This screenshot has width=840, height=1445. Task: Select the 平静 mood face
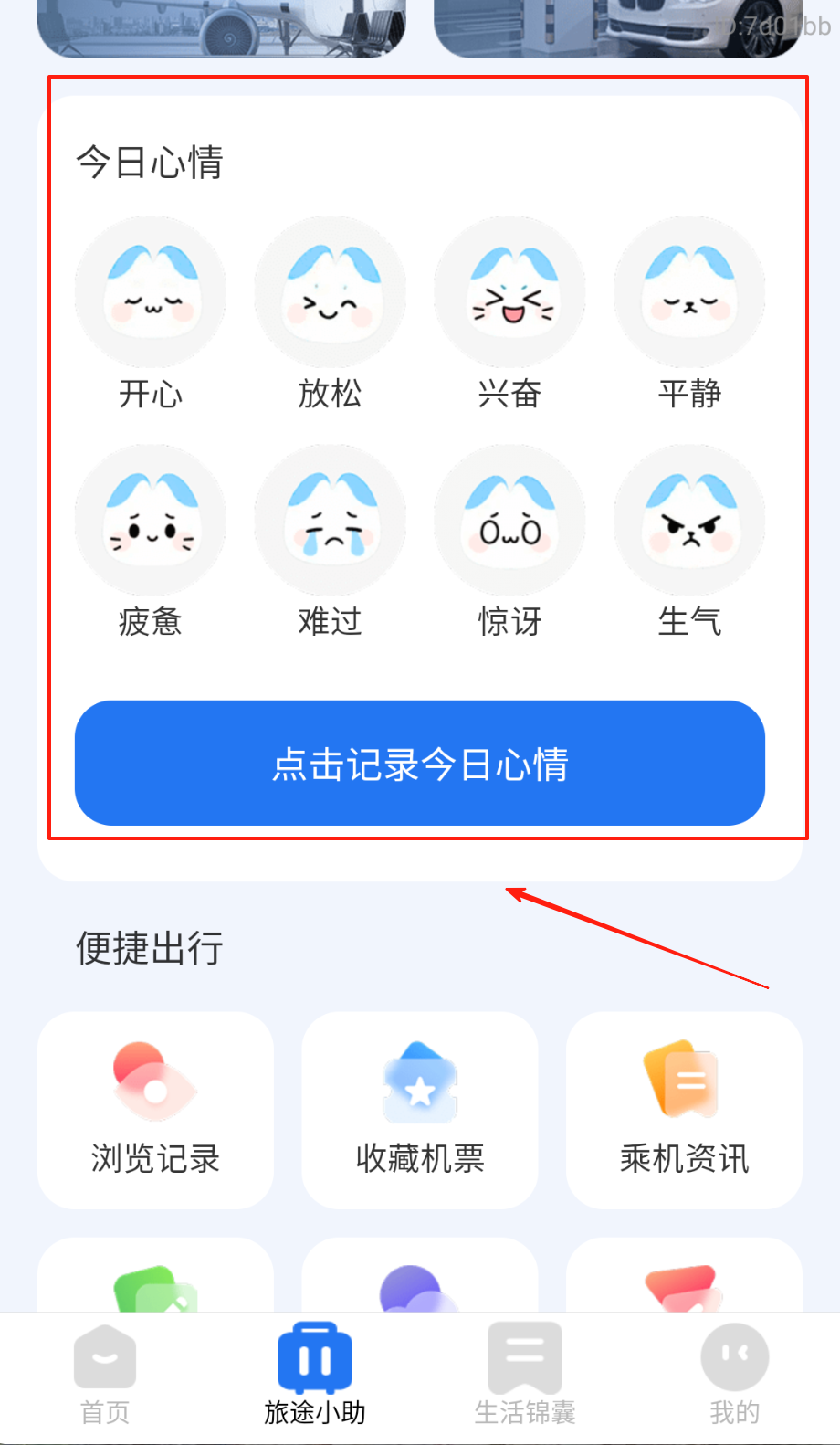click(689, 293)
